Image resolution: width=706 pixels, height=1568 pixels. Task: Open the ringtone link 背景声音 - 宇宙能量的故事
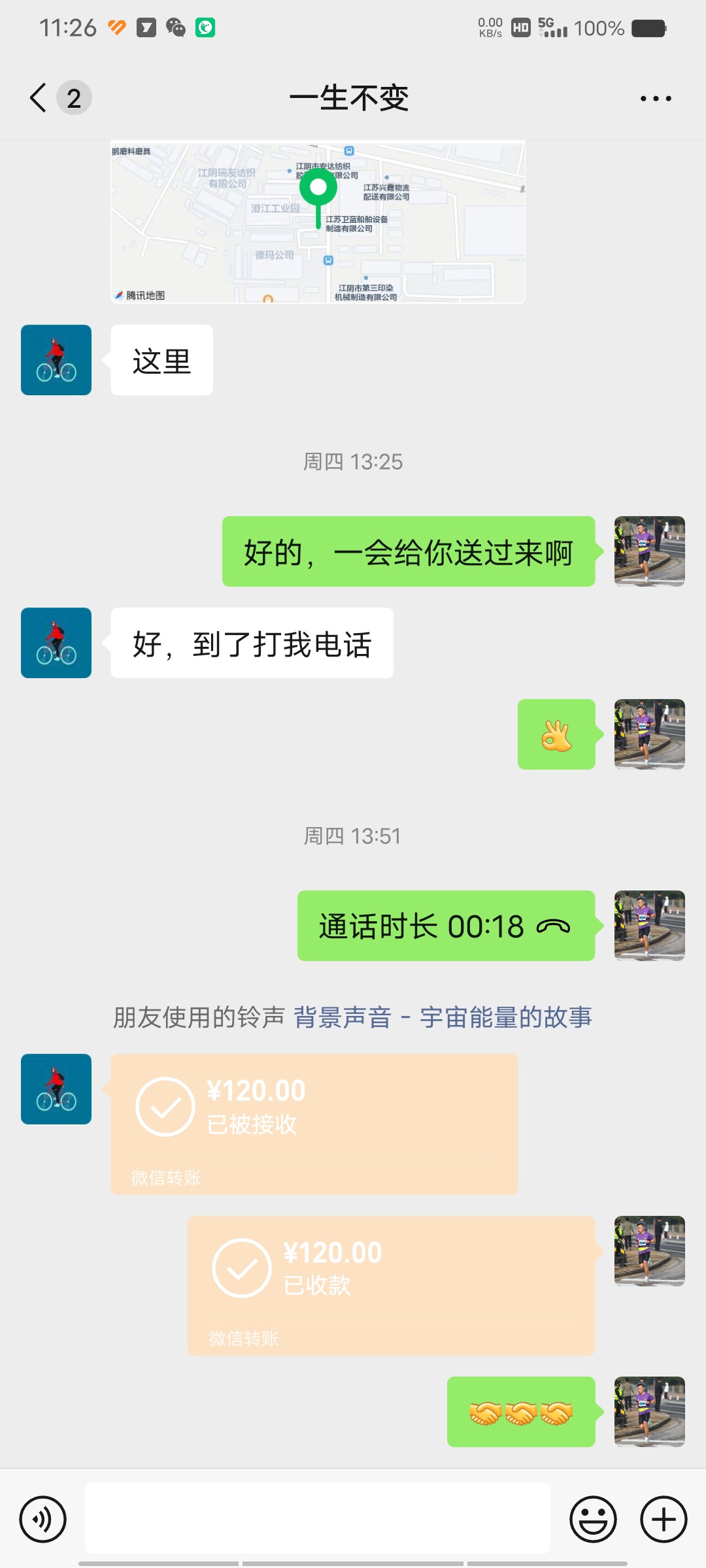[443, 1017]
